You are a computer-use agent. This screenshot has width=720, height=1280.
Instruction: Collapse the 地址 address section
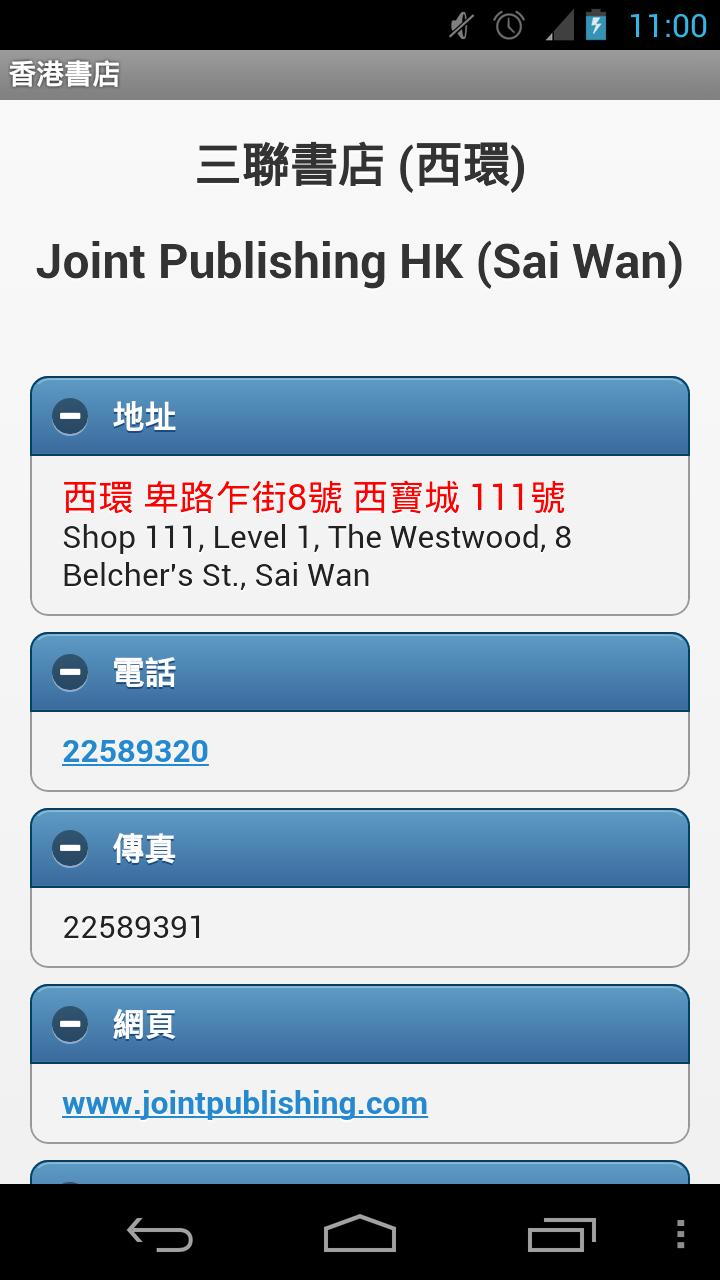pos(70,416)
